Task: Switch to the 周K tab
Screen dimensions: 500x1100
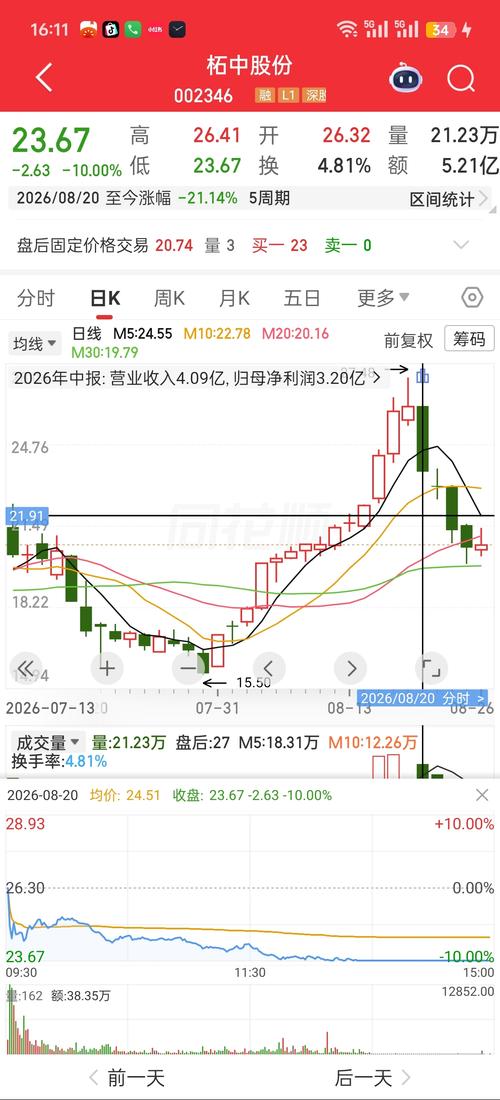Action: [x=169, y=298]
